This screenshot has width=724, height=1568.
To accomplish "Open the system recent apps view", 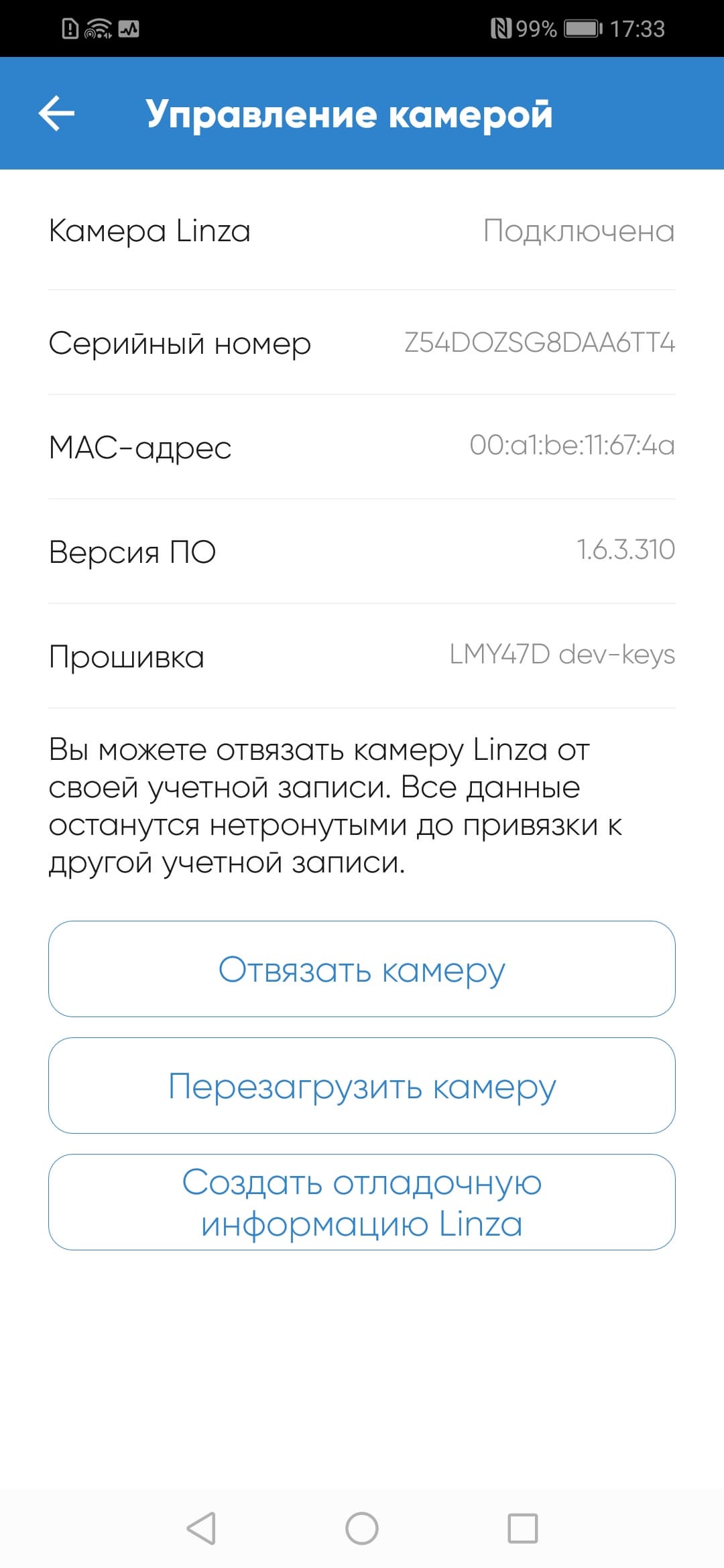I will pyautogui.click(x=522, y=1528).
